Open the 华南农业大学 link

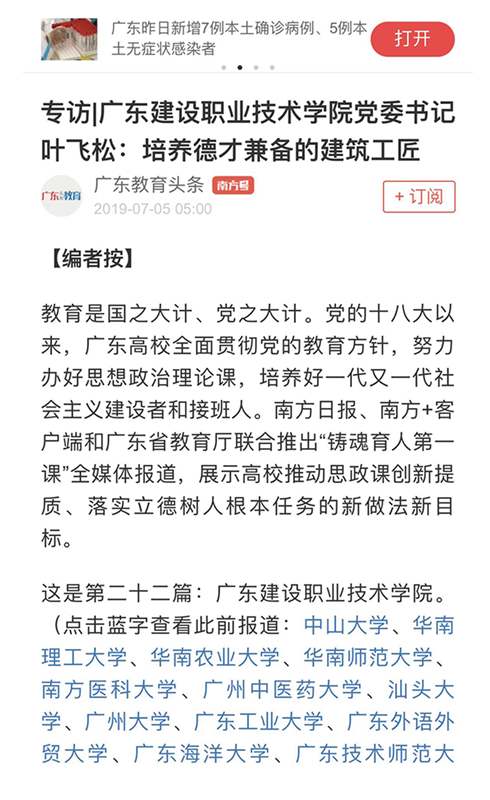(x=215, y=657)
